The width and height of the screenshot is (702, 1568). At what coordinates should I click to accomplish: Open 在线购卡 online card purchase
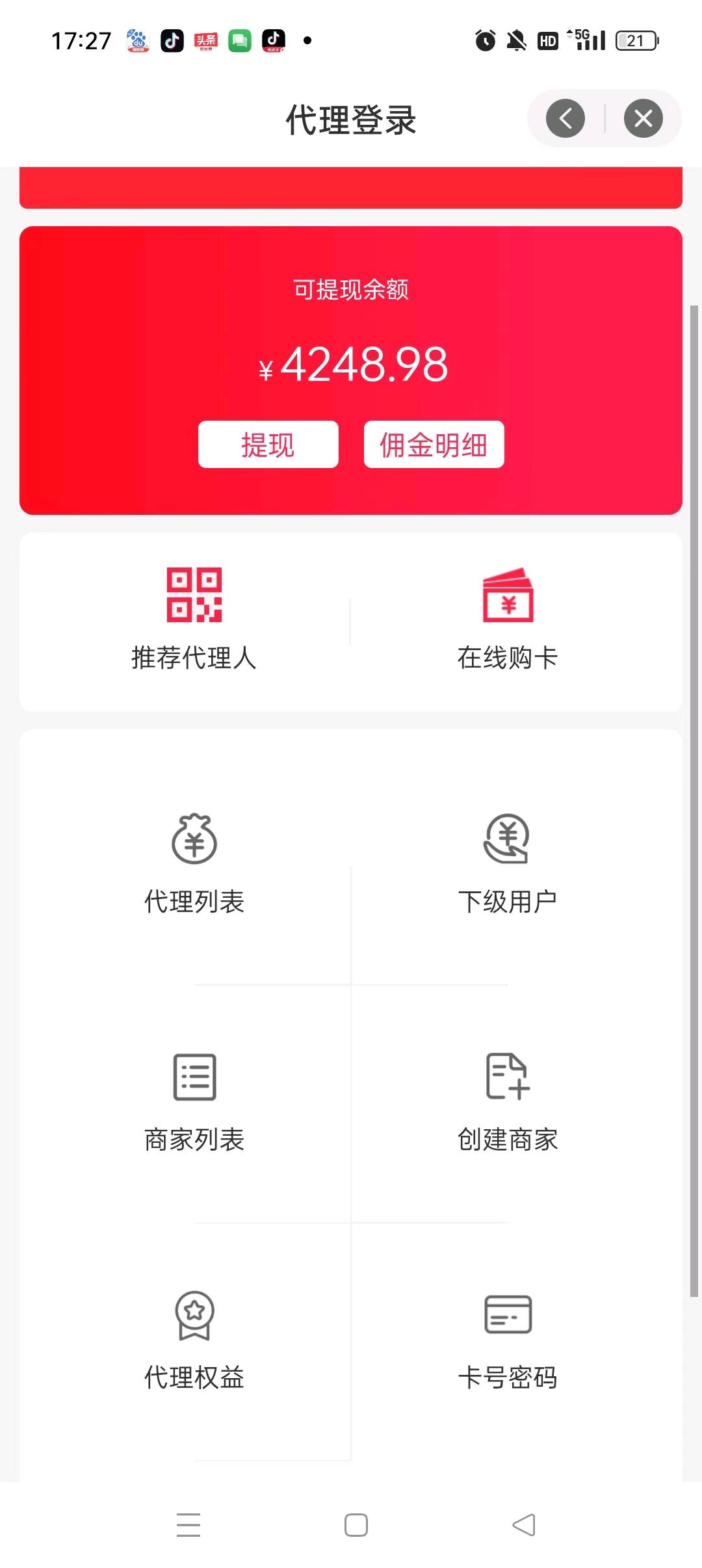pos(508,620)
